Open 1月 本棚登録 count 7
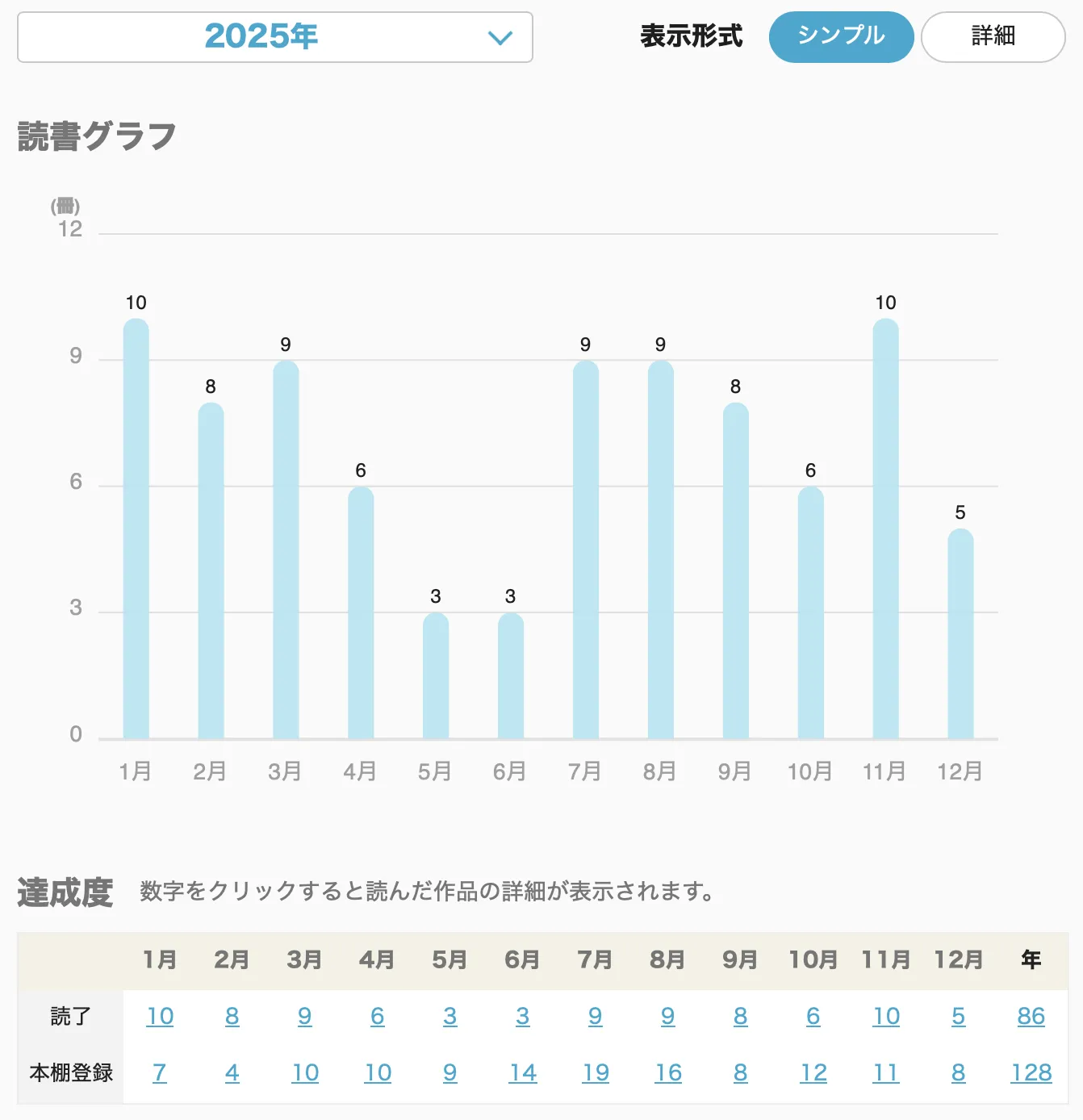Screen dimensions: 1083x1120 tap(160, 1072)
